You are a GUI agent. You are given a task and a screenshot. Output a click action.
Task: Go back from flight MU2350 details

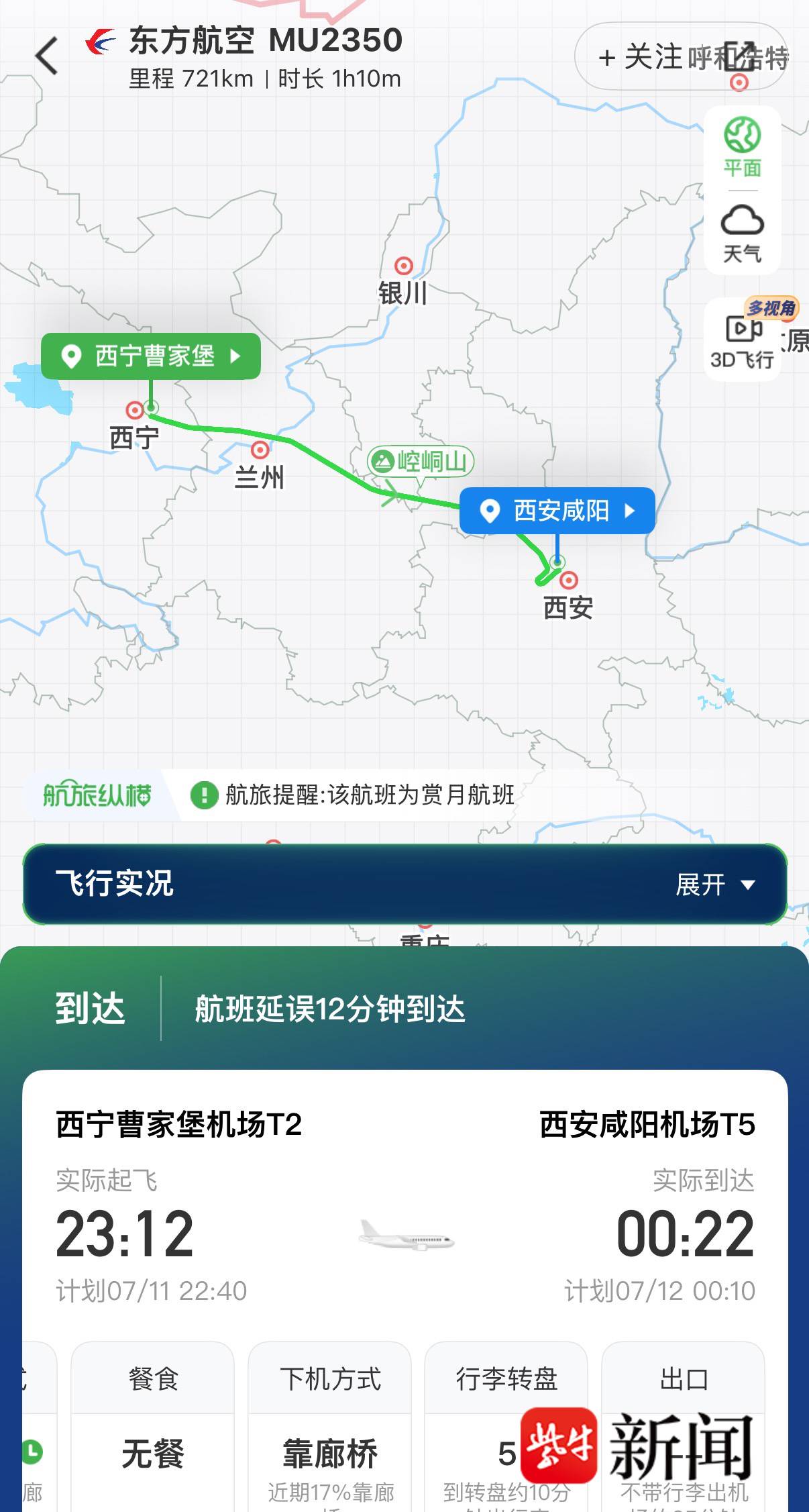[47, 56]
